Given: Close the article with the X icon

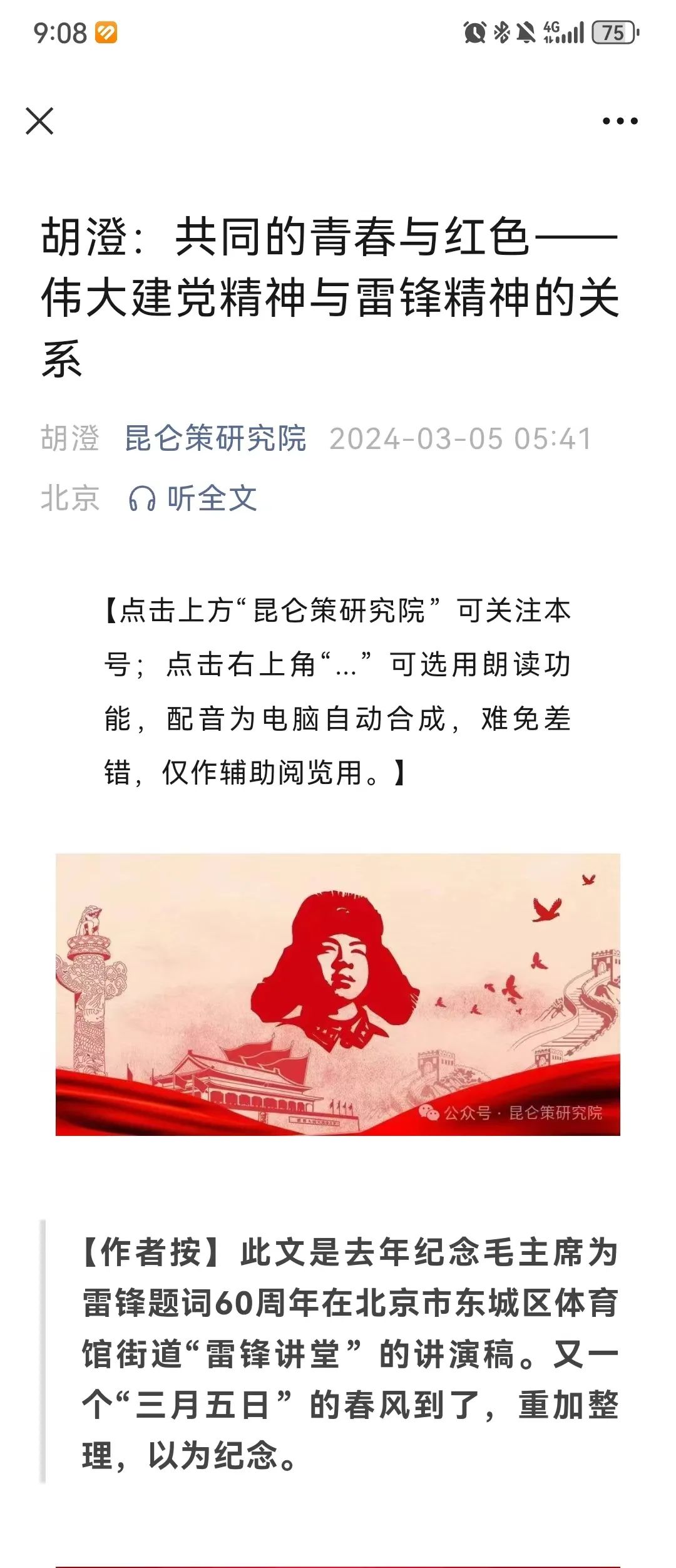Looking at the screenshot, I should 39,121.
